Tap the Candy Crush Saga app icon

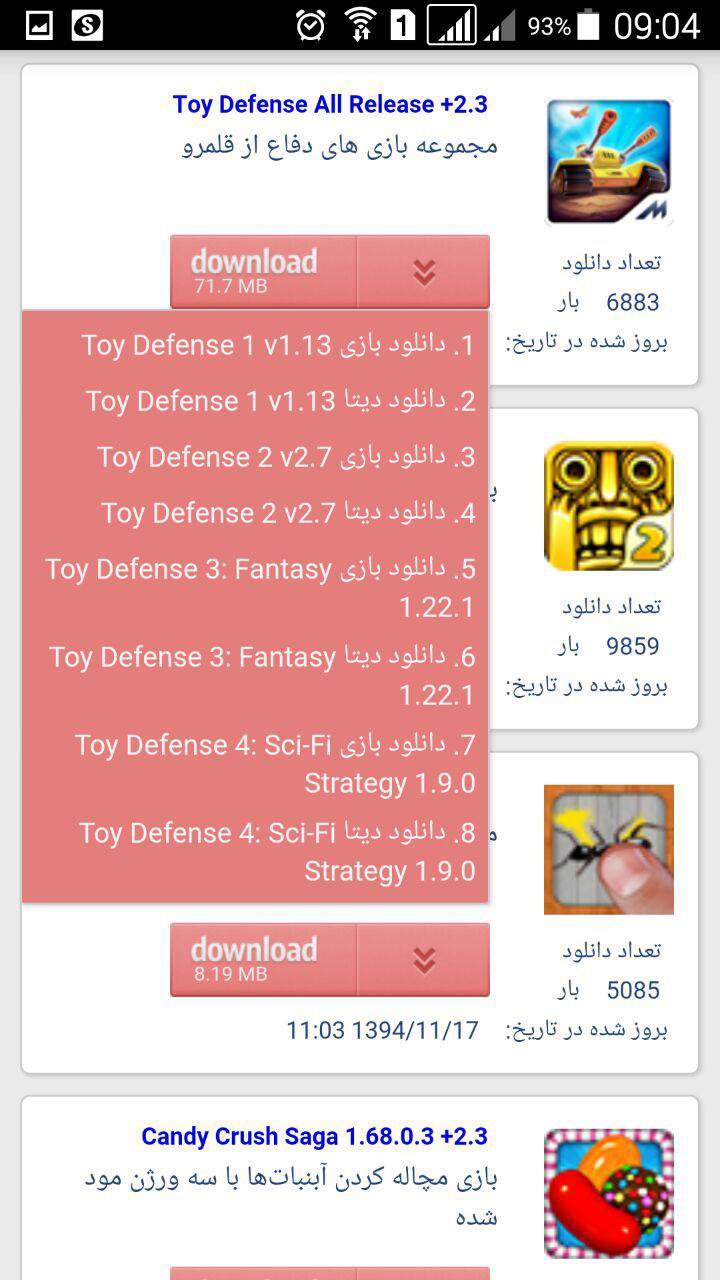tap(608, 1193)
